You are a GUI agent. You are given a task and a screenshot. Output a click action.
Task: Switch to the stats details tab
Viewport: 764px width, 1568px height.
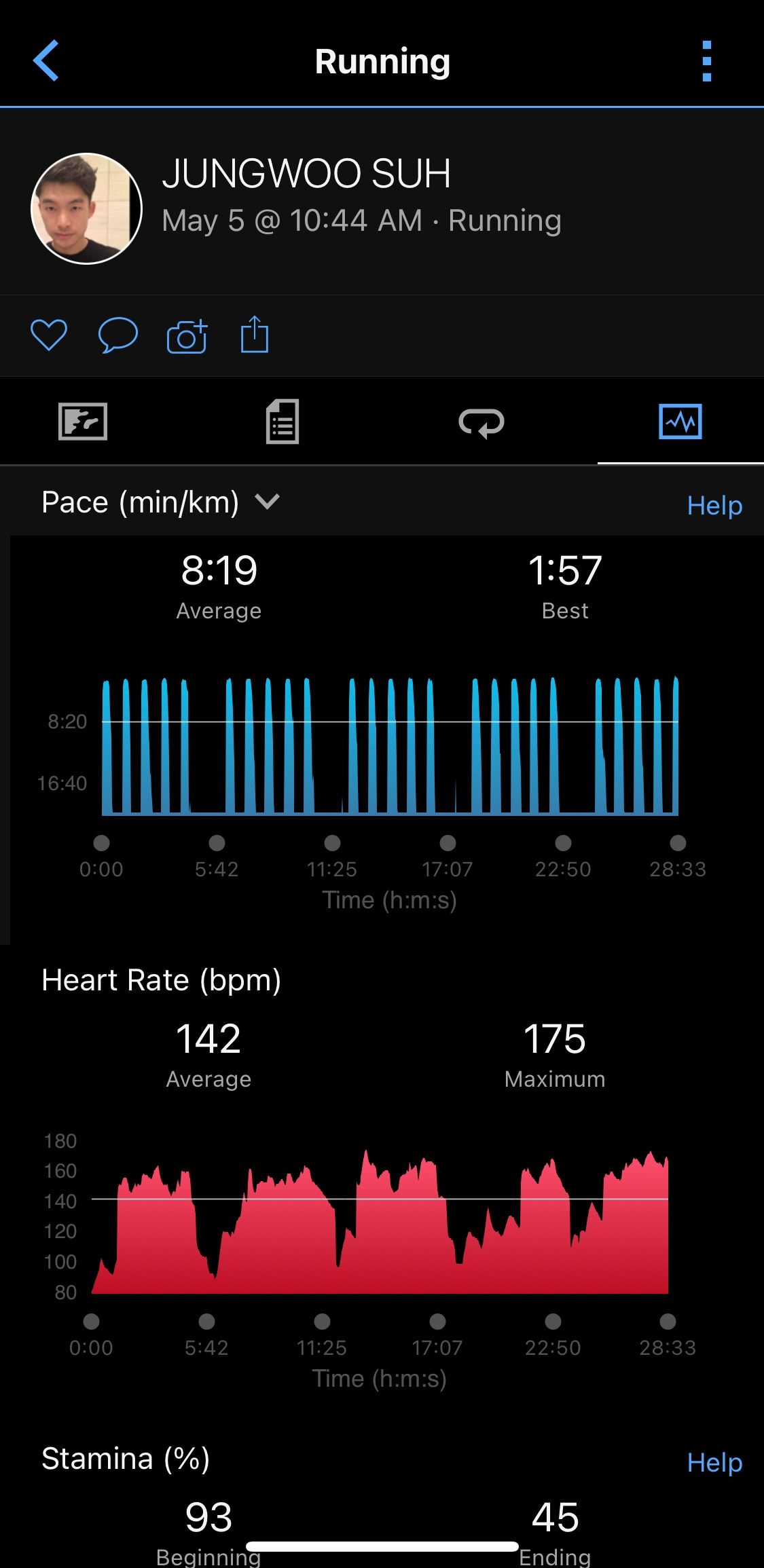click(x=282, y=422)
